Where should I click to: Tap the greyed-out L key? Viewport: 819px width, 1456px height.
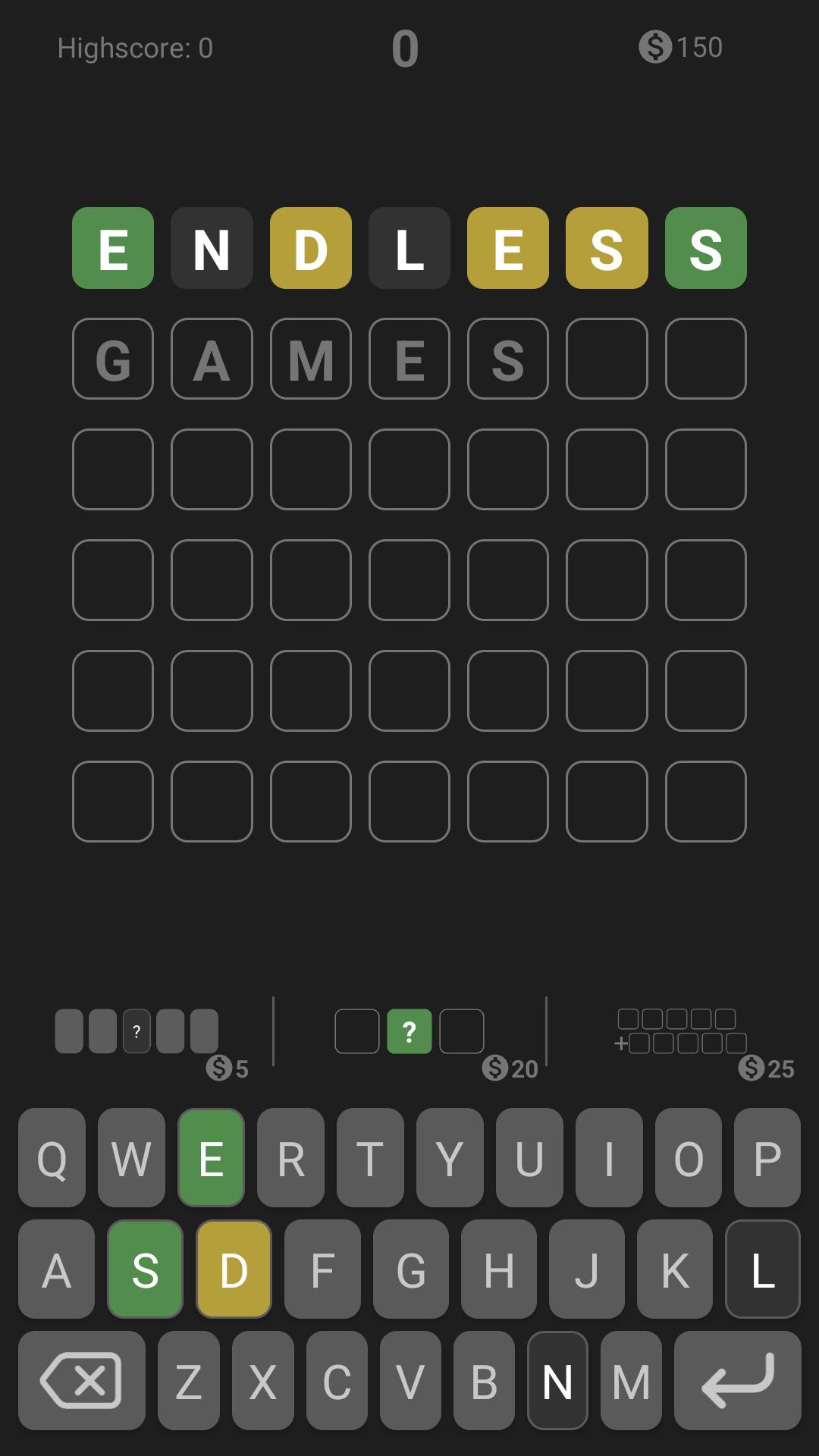point(763,1269)
